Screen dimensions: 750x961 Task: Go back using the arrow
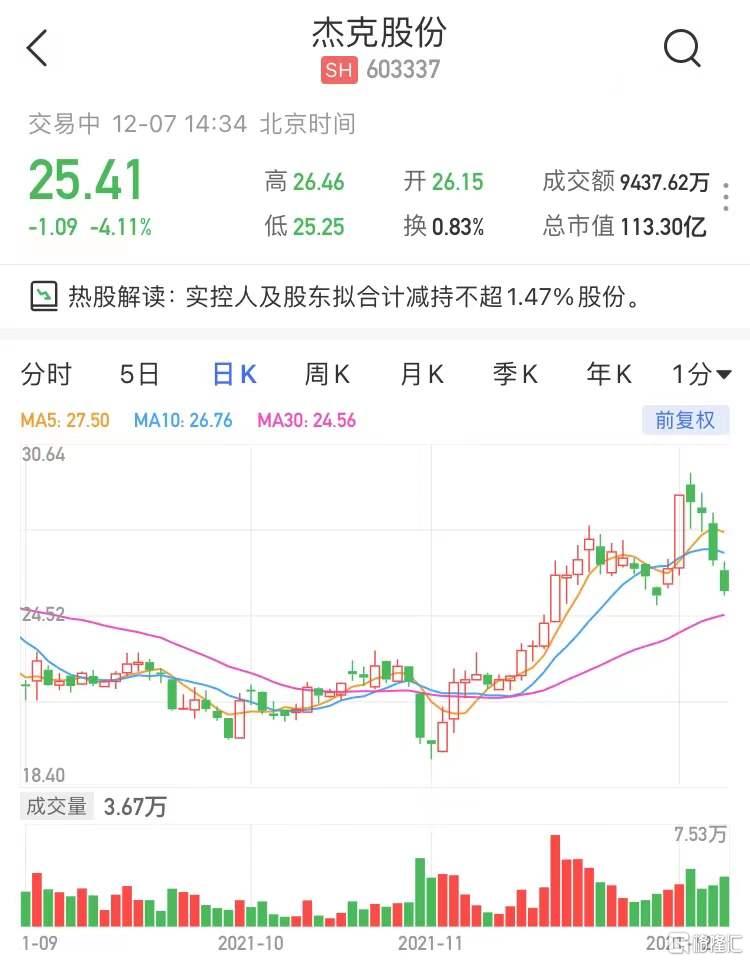click(37, 48)
